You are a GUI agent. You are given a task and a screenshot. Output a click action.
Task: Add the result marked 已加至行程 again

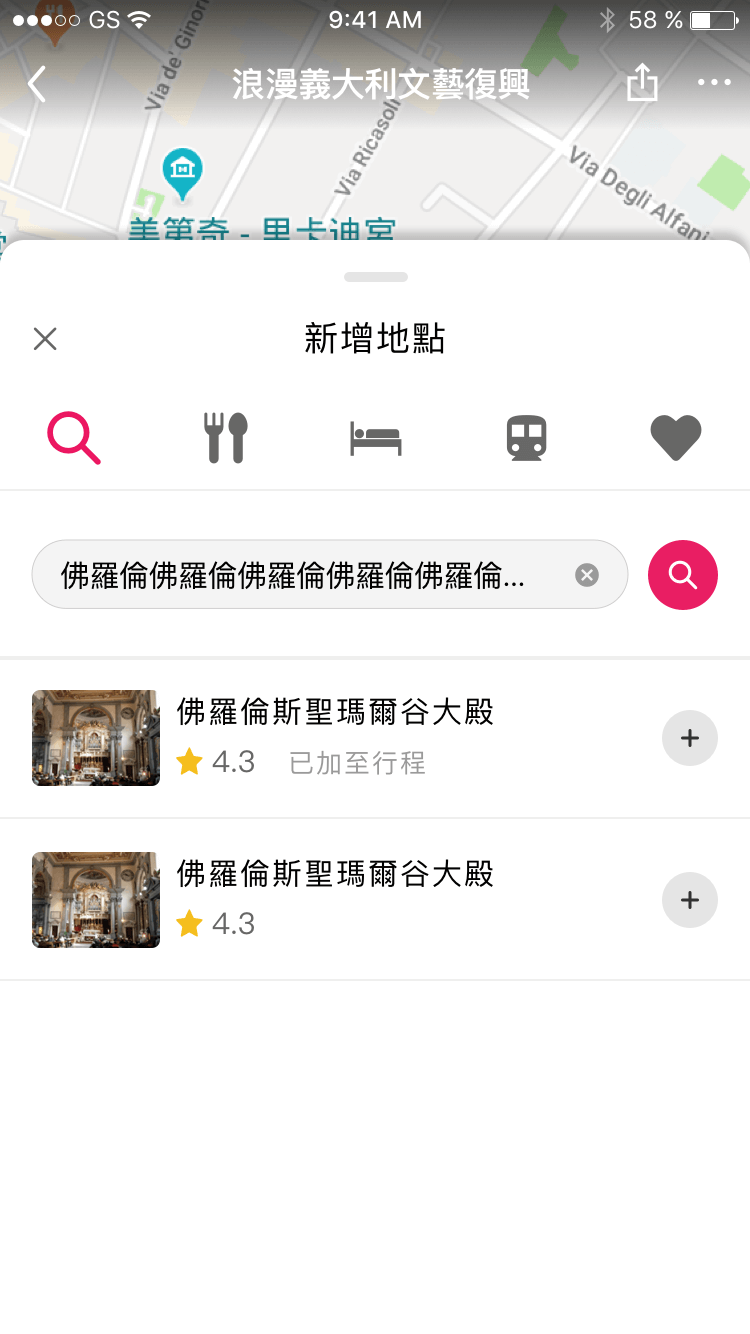(x=690, y=738)
